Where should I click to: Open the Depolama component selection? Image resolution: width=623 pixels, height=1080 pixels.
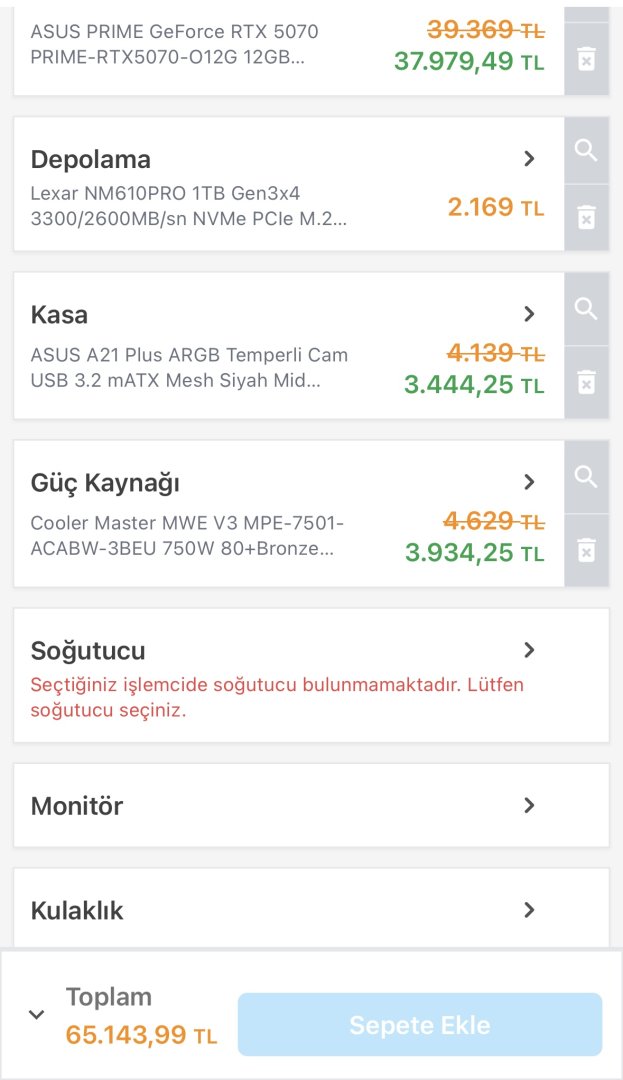pos(529,159)
